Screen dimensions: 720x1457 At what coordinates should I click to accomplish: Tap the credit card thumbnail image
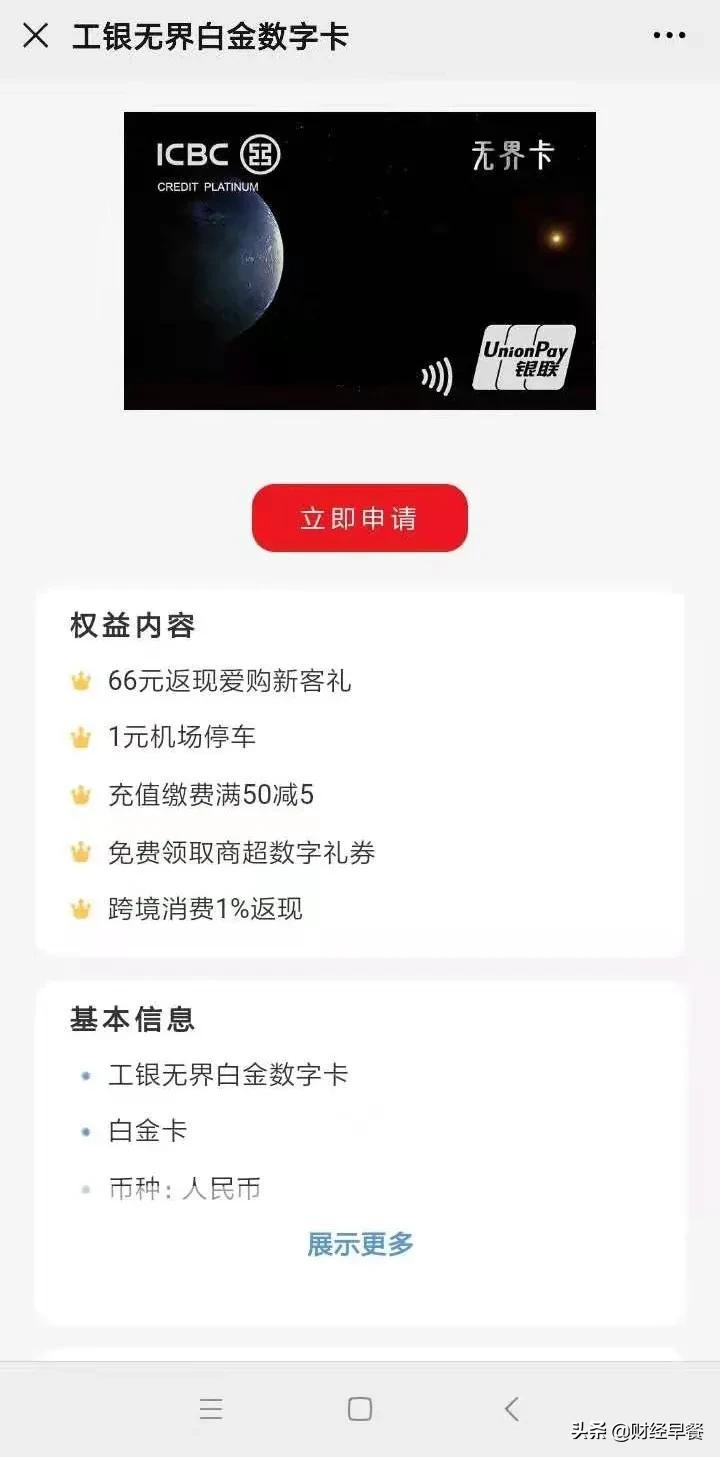(359, 260)
